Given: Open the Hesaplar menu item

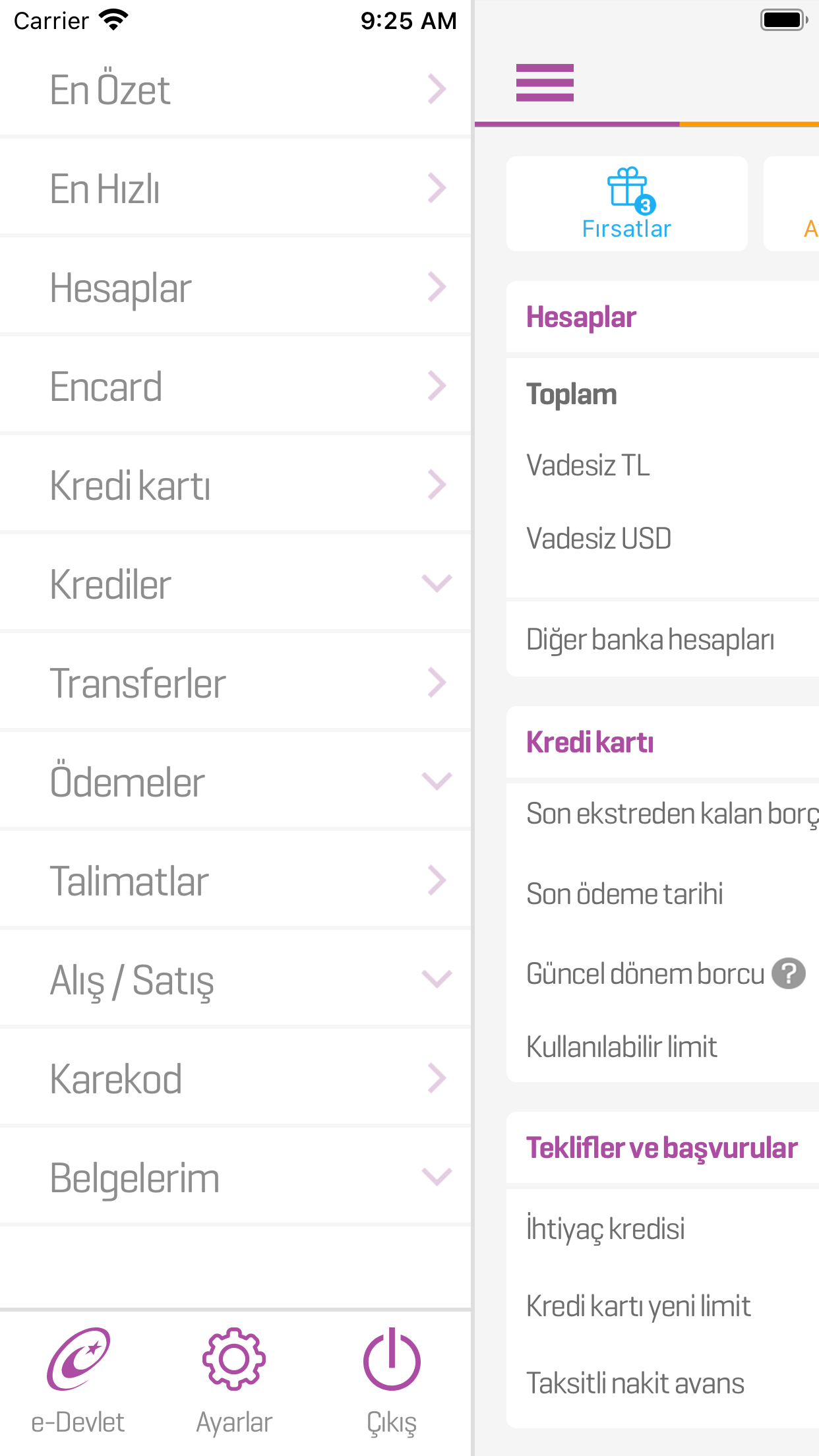Looking at the screenshot, I should pos(236,286).
